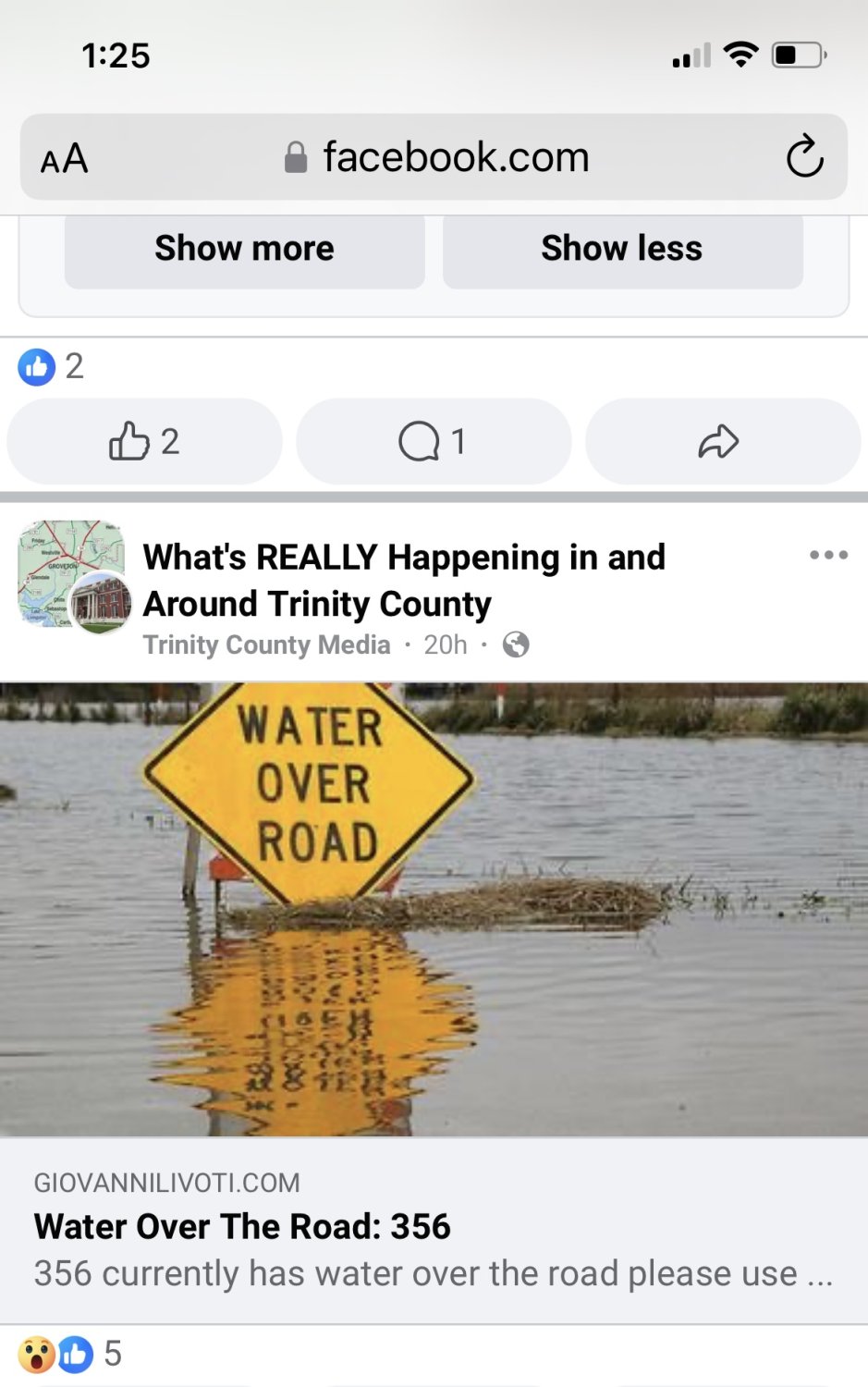Edit the facebook.com address bar

pyautogui.click(x=456, y=157)
